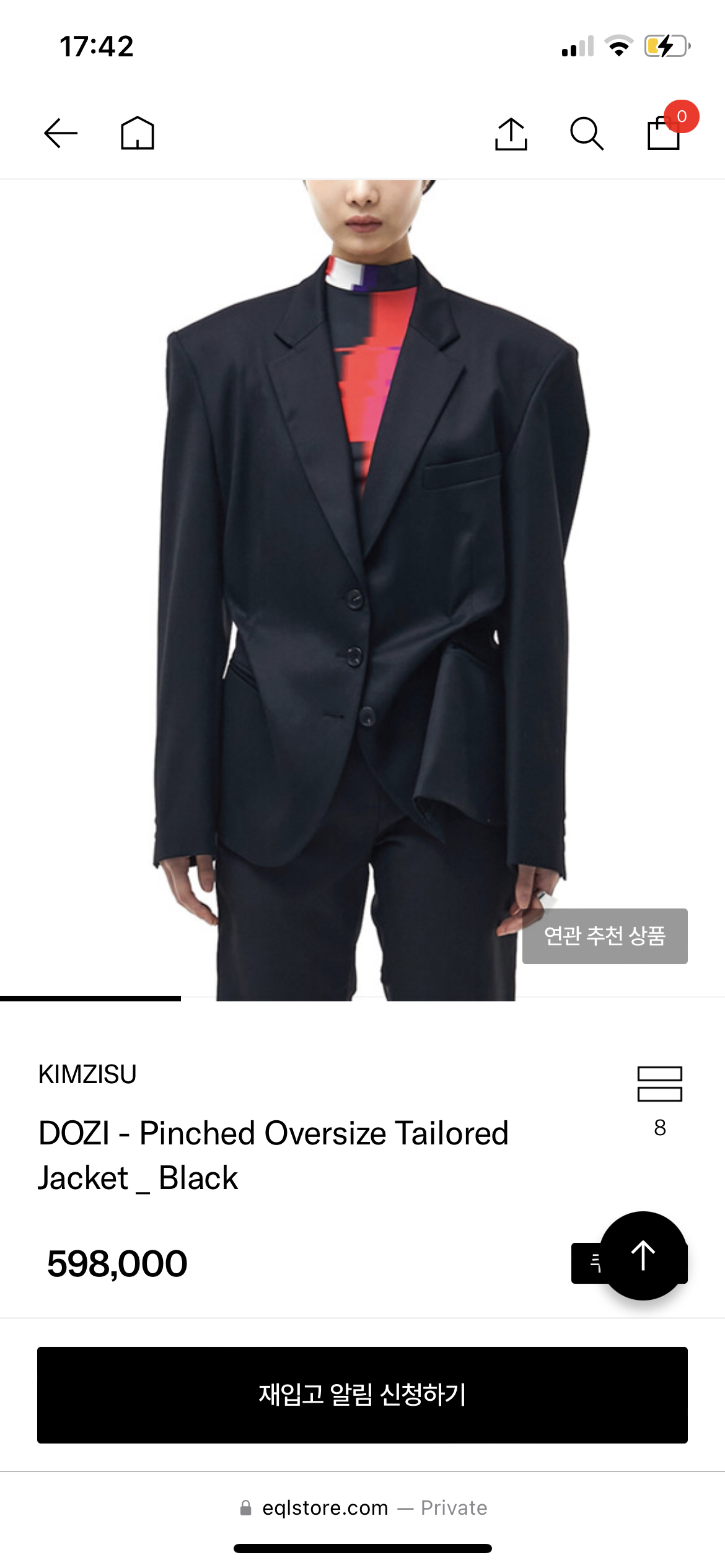Save jacket to wishlist shelf icon

[x=659, y=1085]
